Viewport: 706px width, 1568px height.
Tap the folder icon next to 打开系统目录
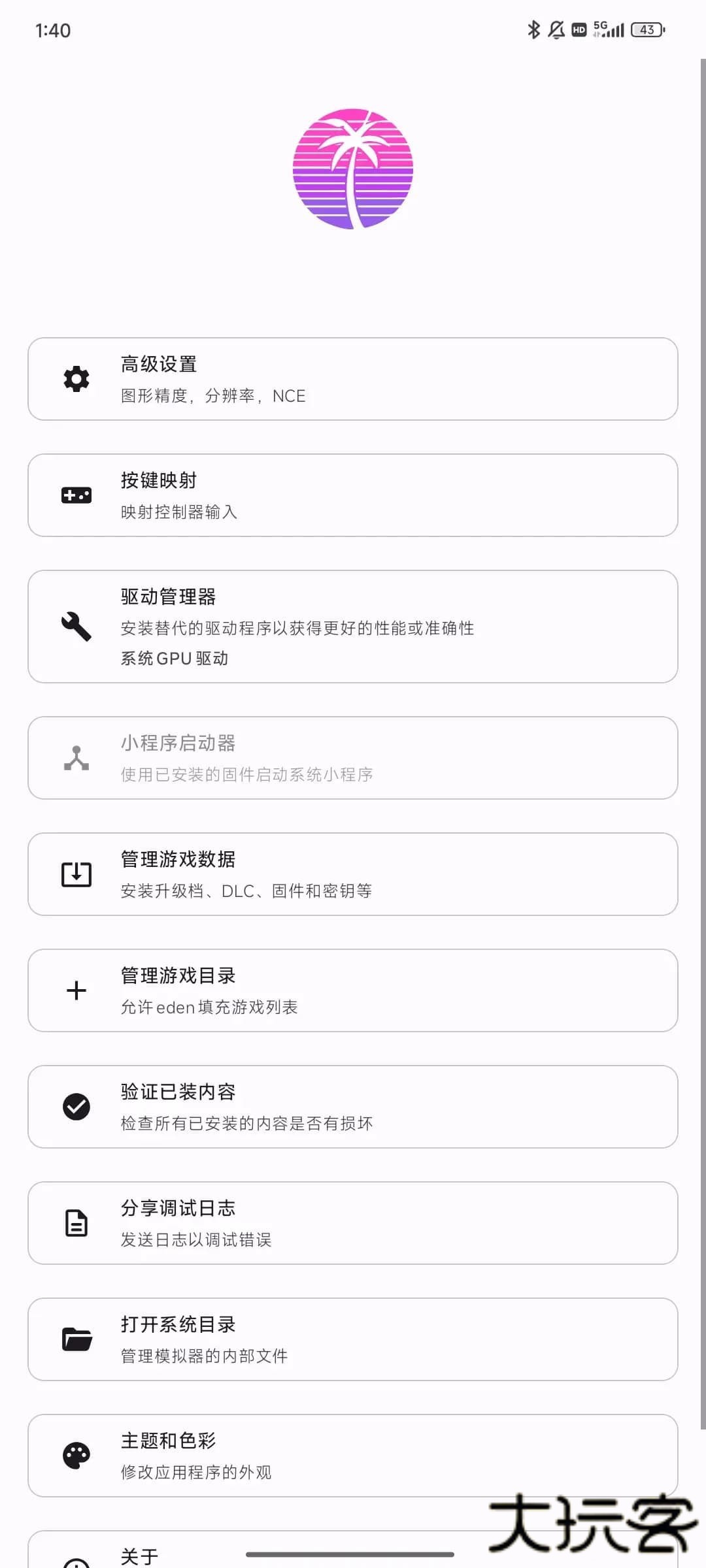tap(76, 1339)
